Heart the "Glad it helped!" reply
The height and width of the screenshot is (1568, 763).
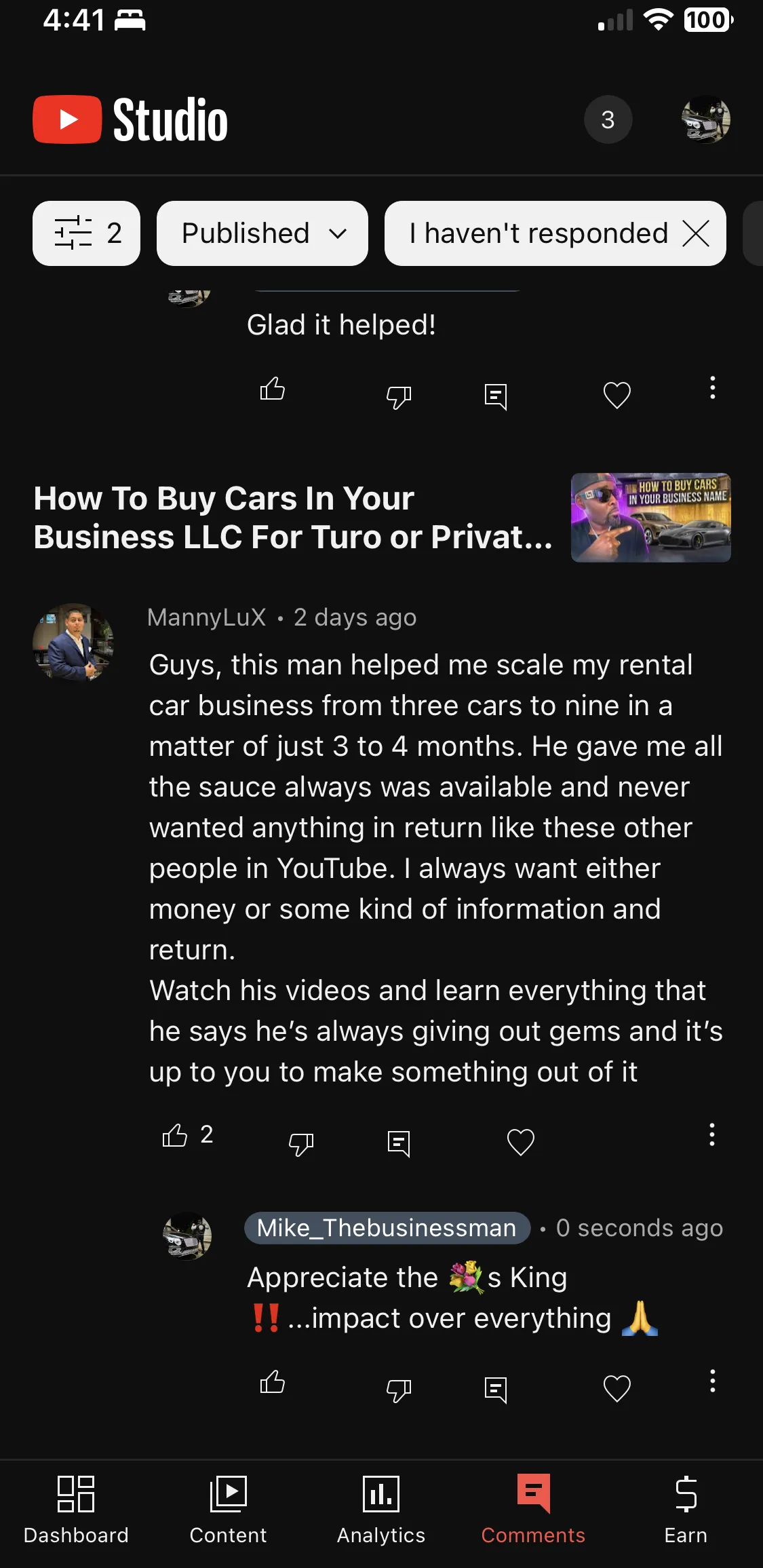pyautogui.click(x=617, y=395)
